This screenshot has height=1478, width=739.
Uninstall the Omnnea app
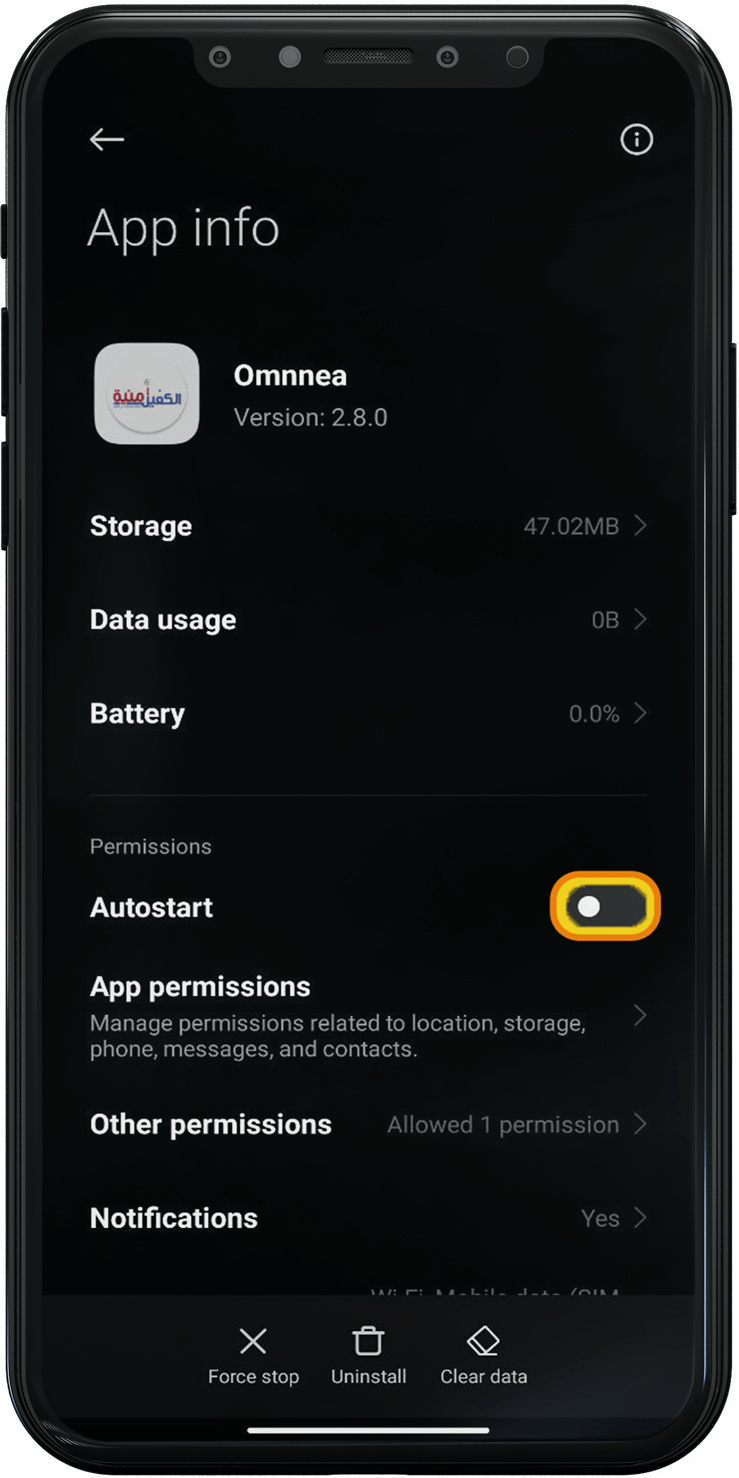click(x=369, y=1355)
